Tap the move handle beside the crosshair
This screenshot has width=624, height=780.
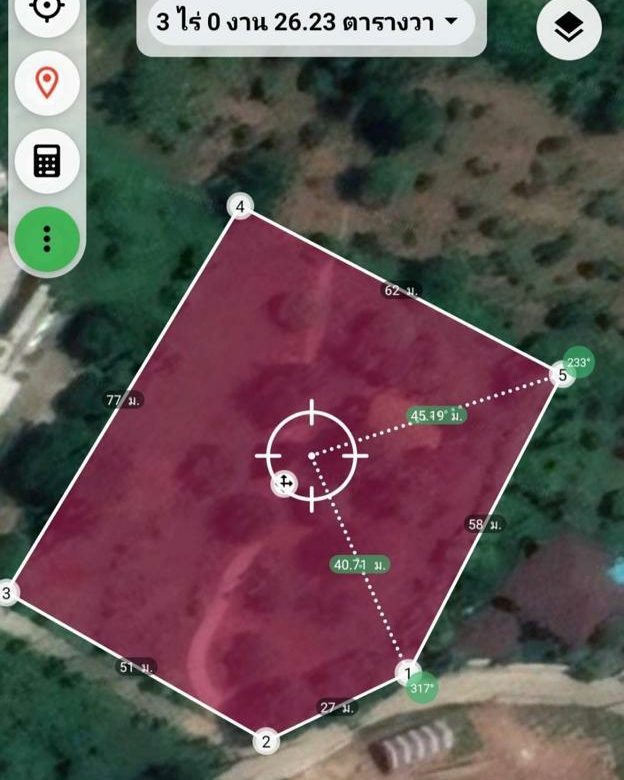click(285, 484)
